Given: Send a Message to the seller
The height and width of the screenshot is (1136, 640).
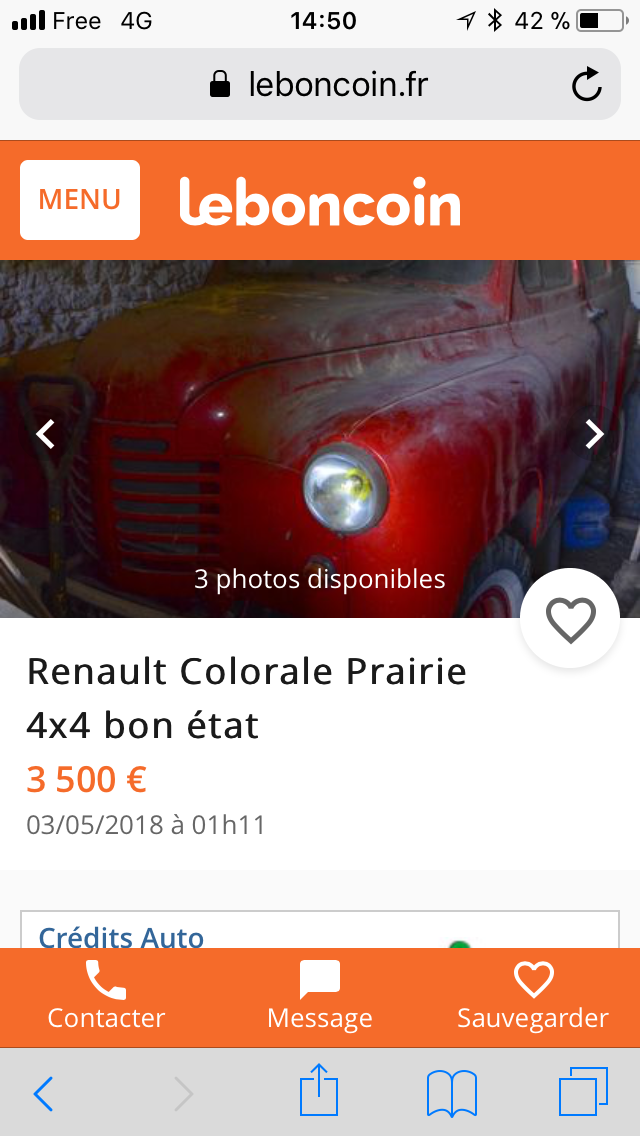Looking at the screenshot, I should pyautogui.click(x=320, y=996).
